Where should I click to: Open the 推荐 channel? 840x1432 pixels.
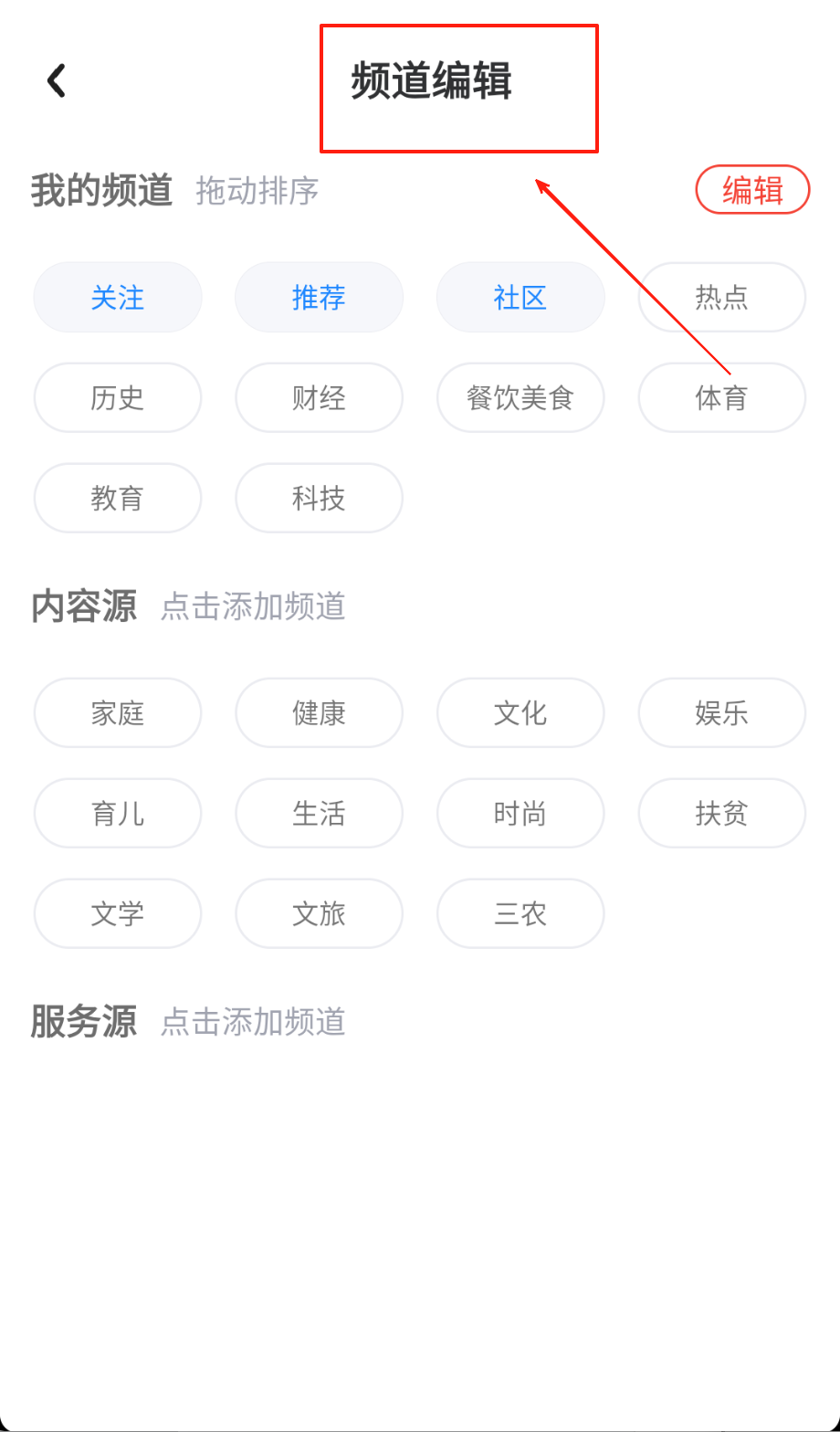(x=319, y=298)
